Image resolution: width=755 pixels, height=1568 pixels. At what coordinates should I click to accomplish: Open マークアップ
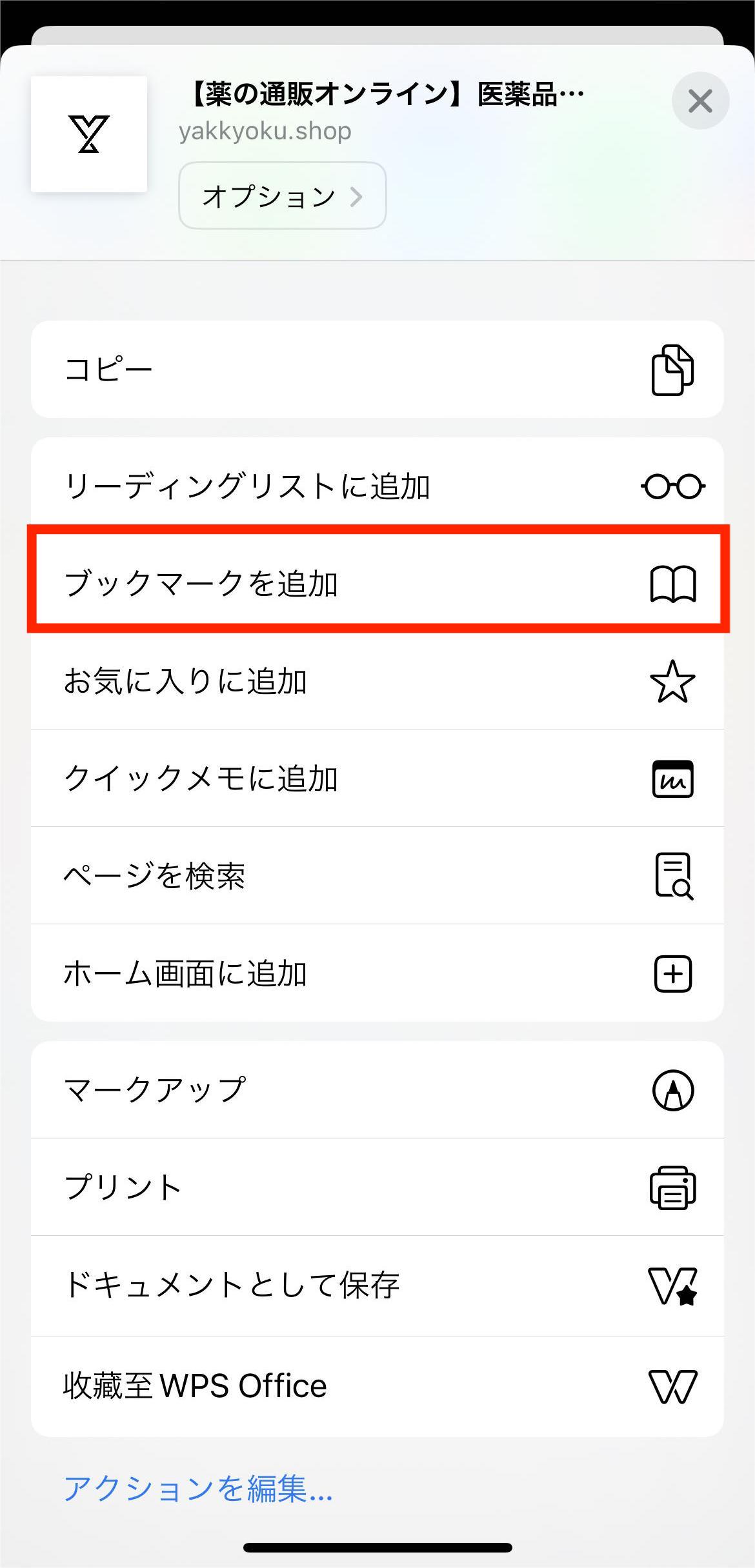(377, 1089)
